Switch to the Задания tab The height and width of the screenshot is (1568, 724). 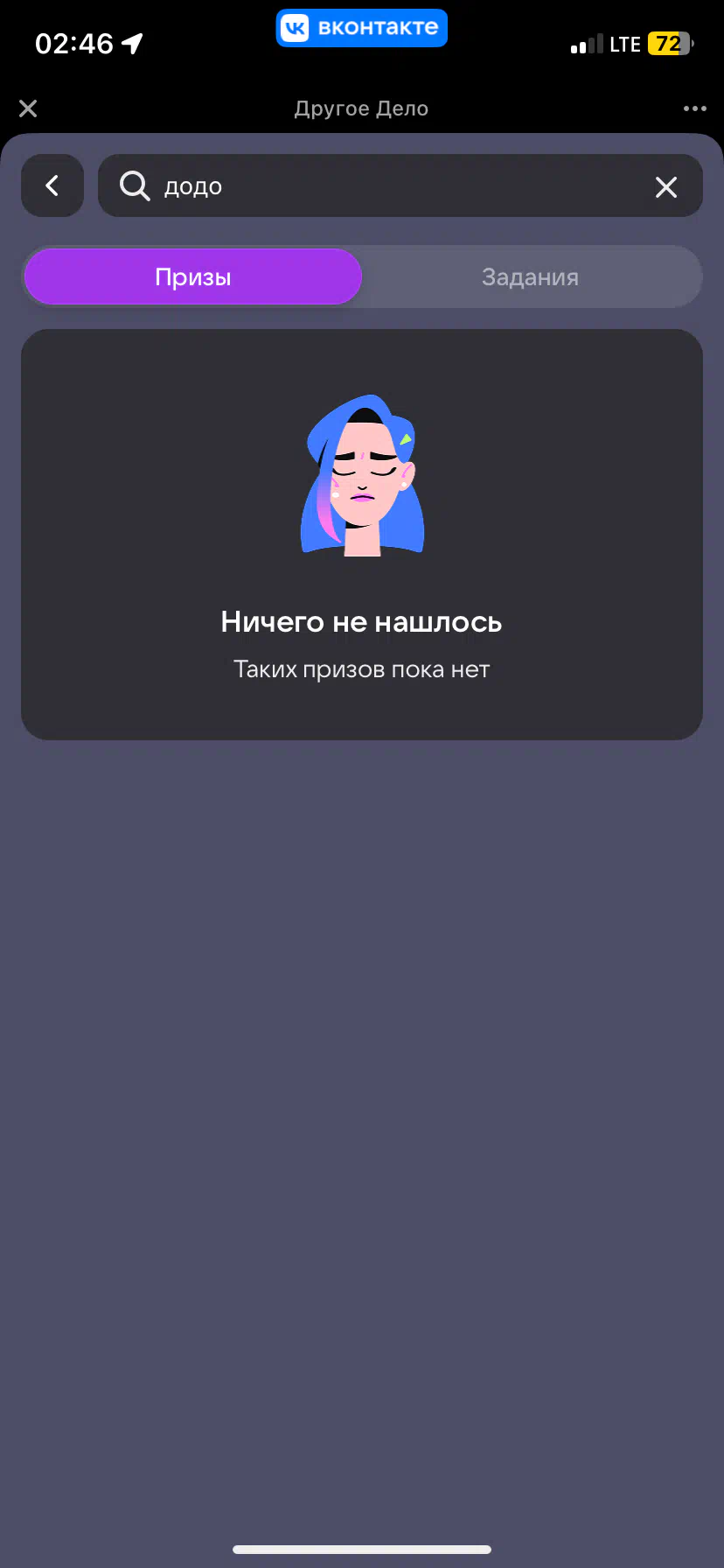(531, 276)
